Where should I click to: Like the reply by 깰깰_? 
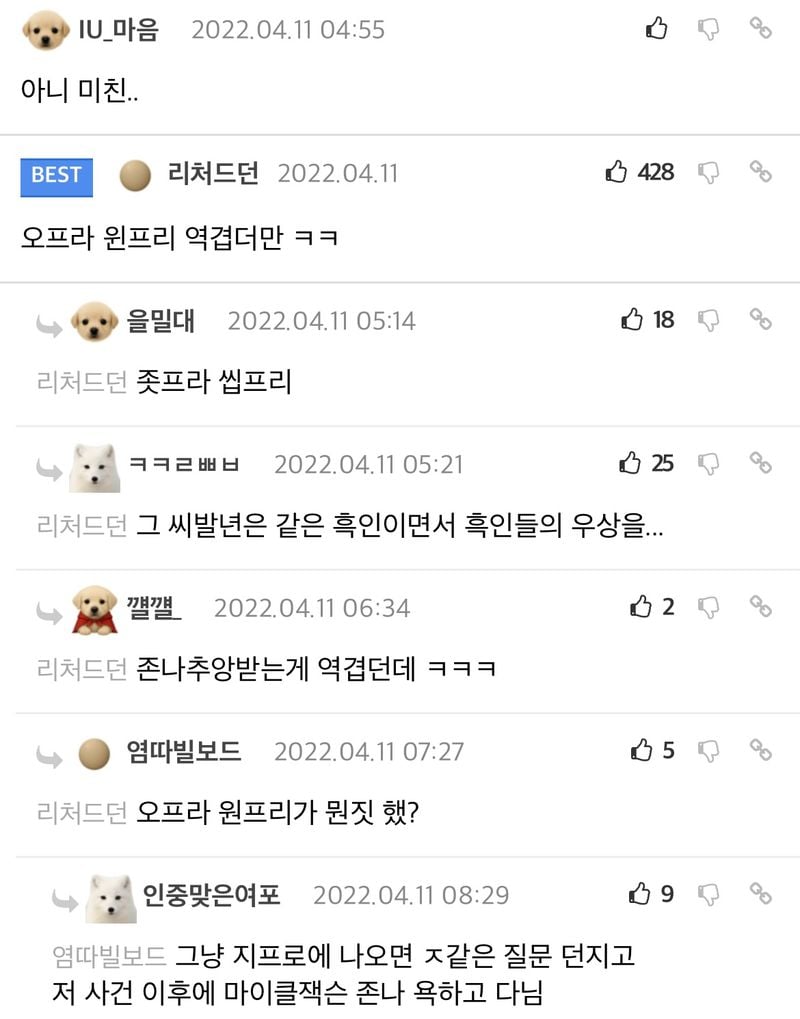tap(641, 606)
